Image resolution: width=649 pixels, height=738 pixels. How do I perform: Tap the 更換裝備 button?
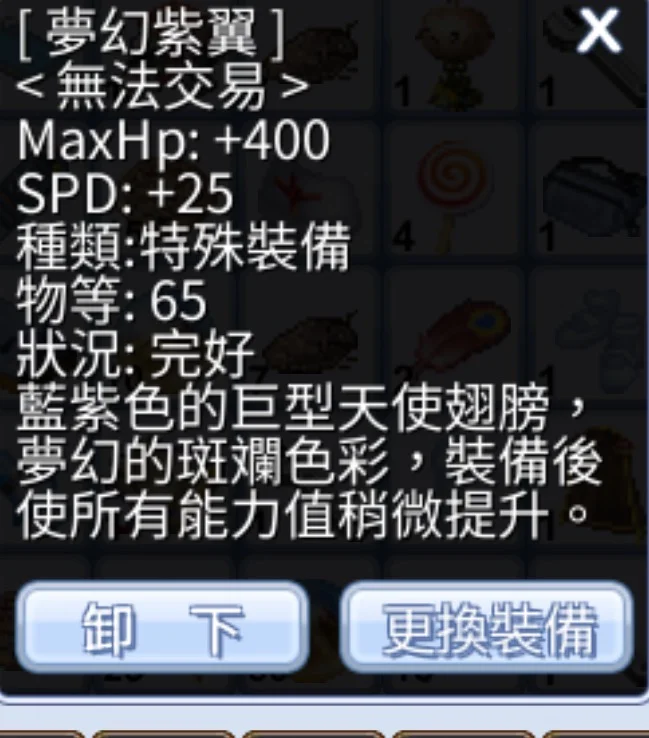tap(488, 629)
